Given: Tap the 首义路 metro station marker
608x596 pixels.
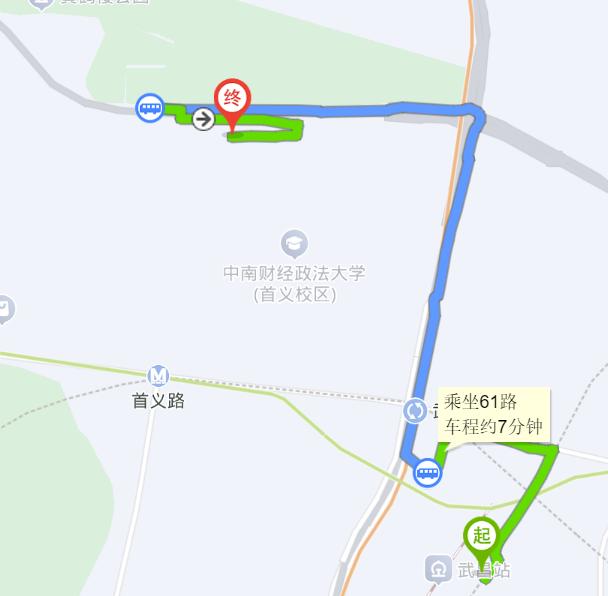Looking at the screenshot, I should click(x=158, y=376).
